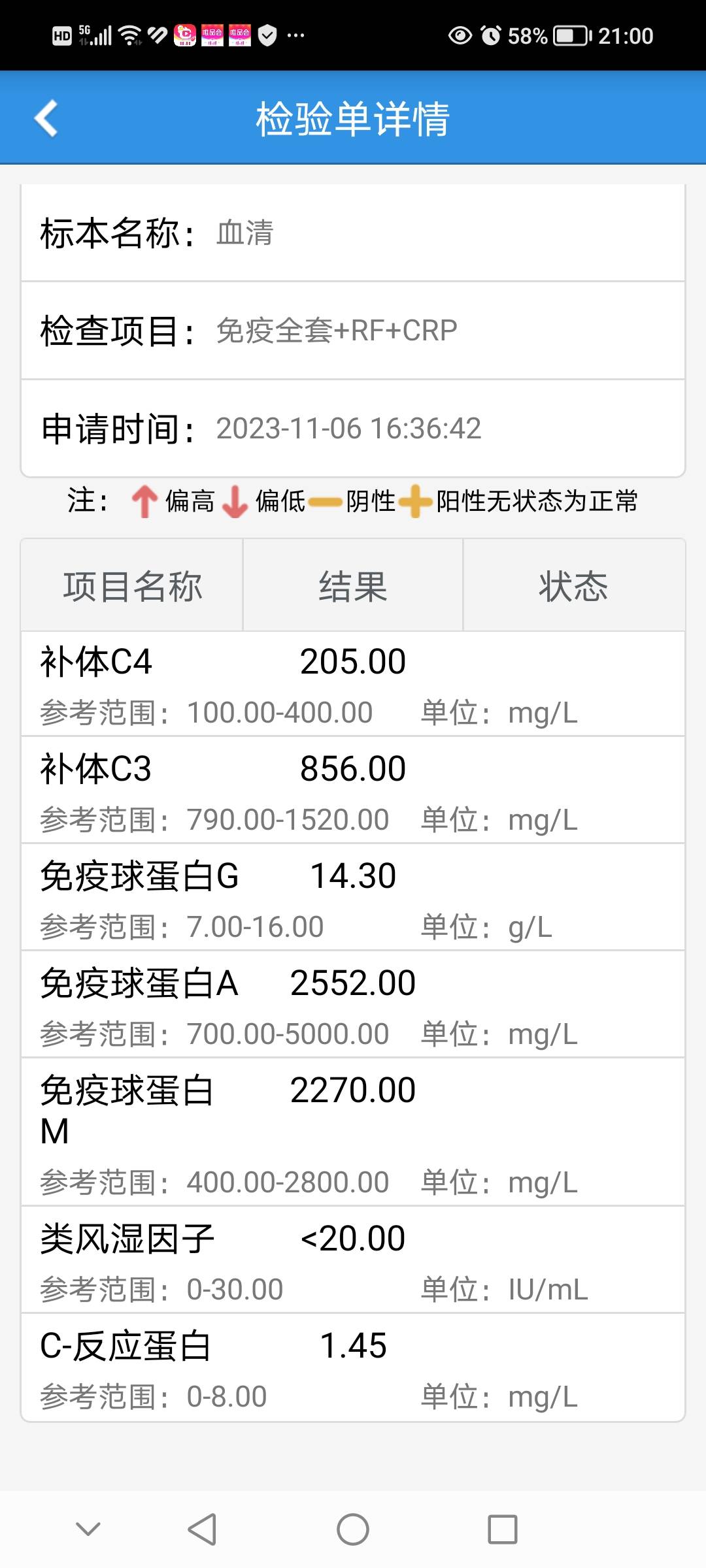Open the system recent apps view
706x1568 pixels.
pyautogui.click(x=503, y=1529)
